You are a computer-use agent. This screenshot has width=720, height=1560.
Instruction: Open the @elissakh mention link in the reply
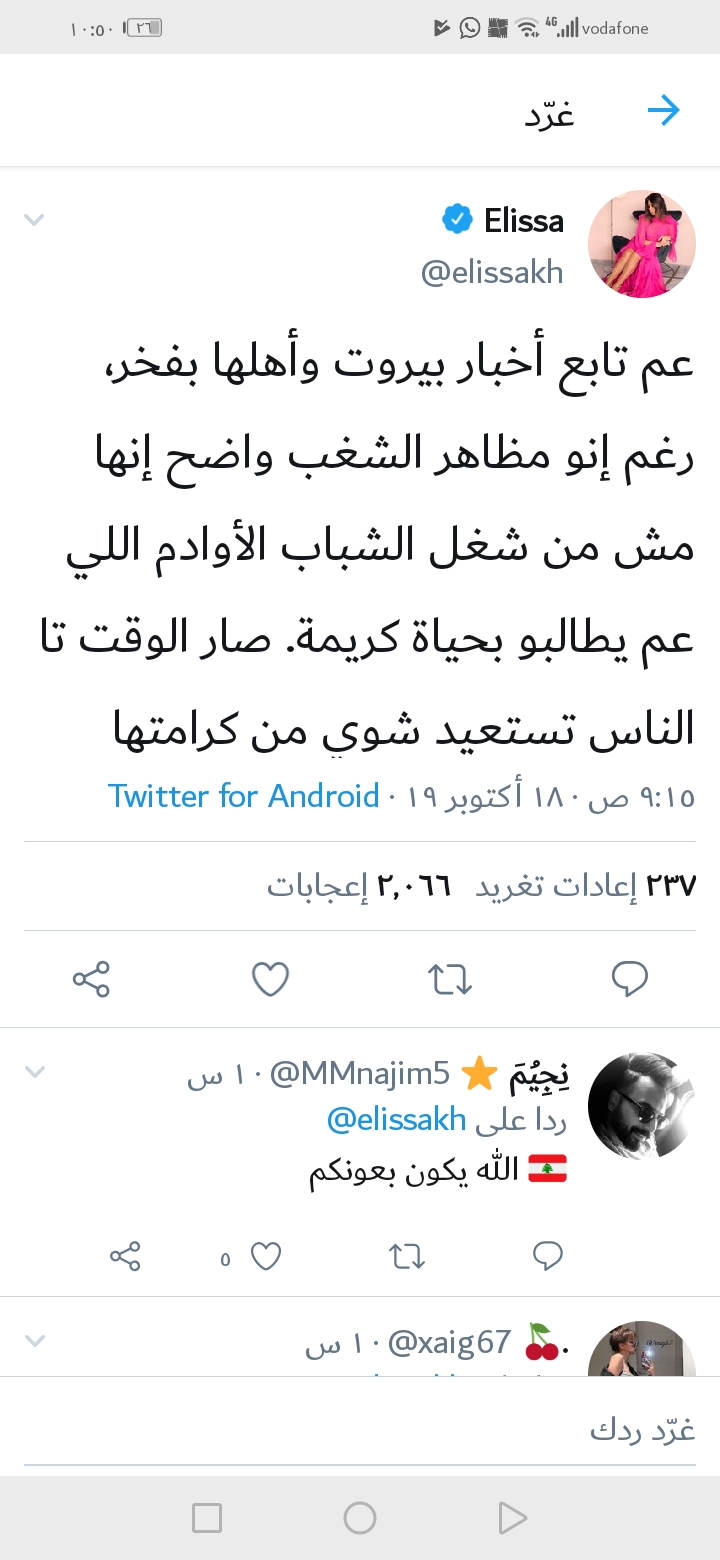[x=397, y=1120]
